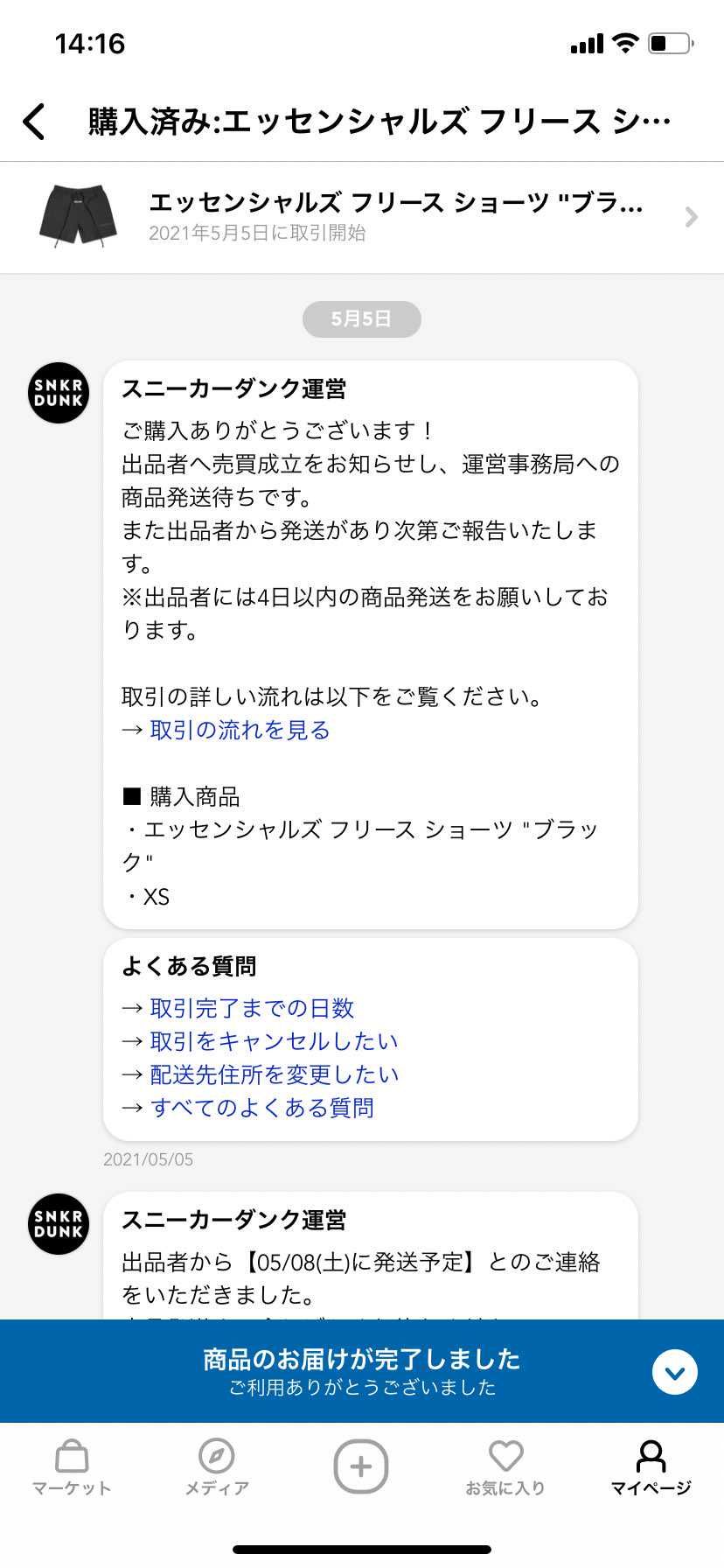Tap the 5月5日 date pill
The height and width of the screenshot is (1568, 724).
(361, 319)
